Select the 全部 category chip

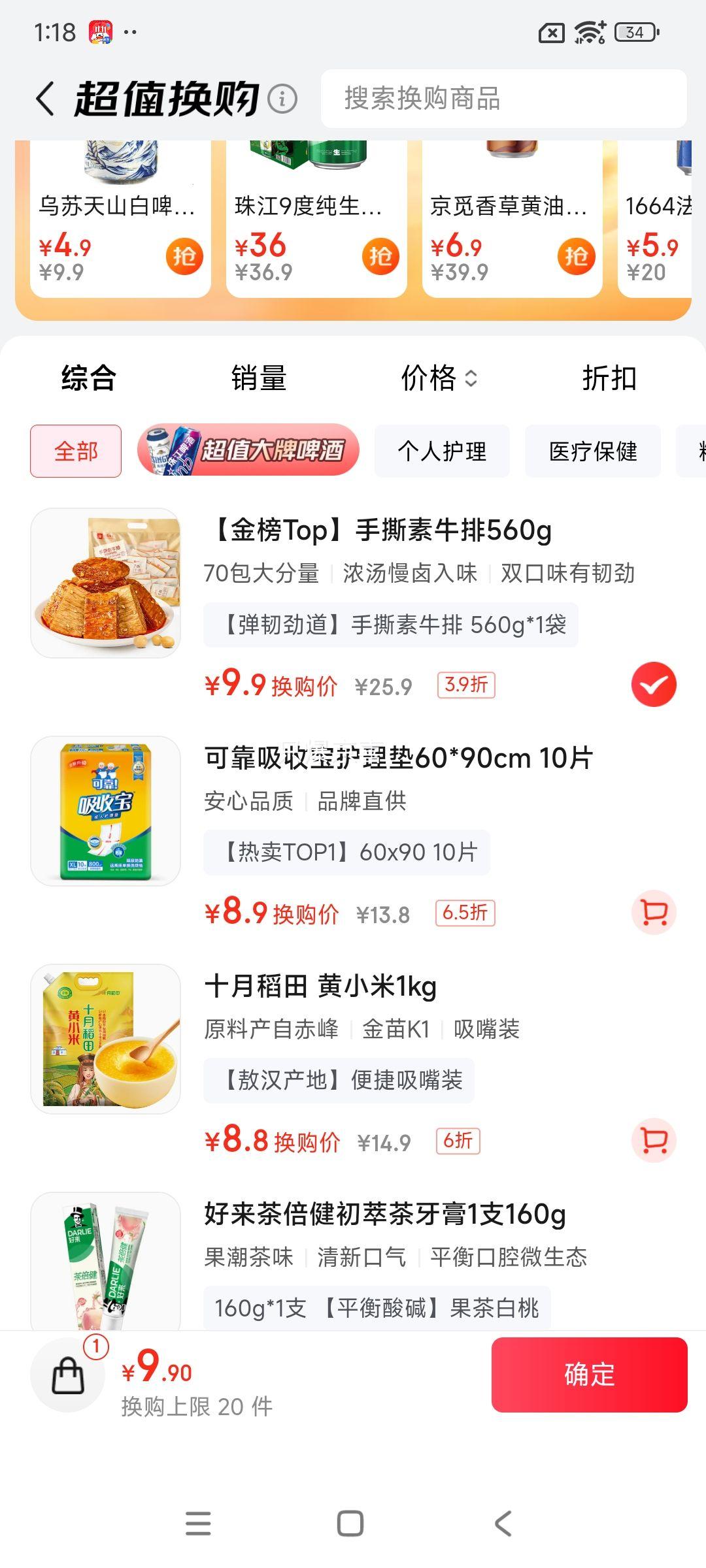coord(76,451)
